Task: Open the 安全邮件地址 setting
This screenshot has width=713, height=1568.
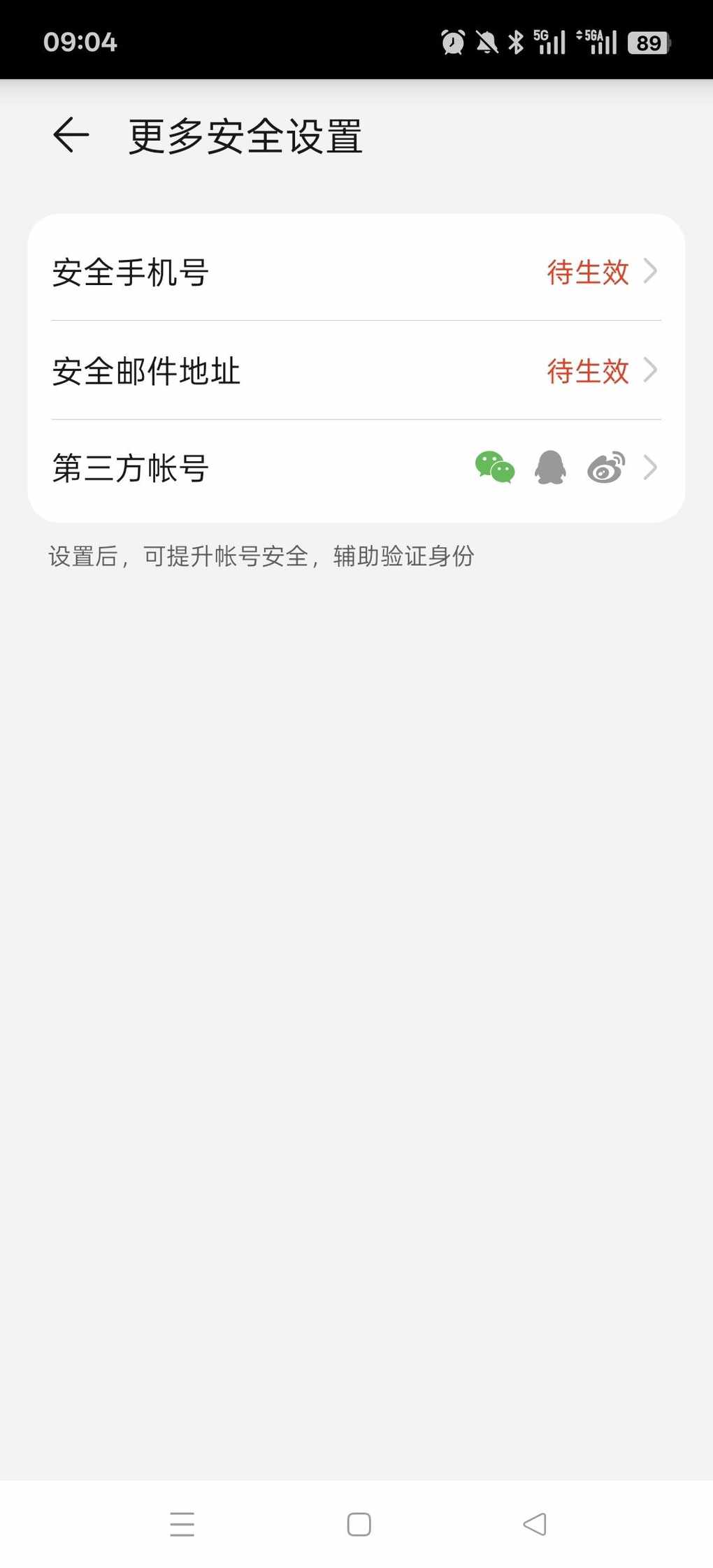Action: [x=356, y=370]
